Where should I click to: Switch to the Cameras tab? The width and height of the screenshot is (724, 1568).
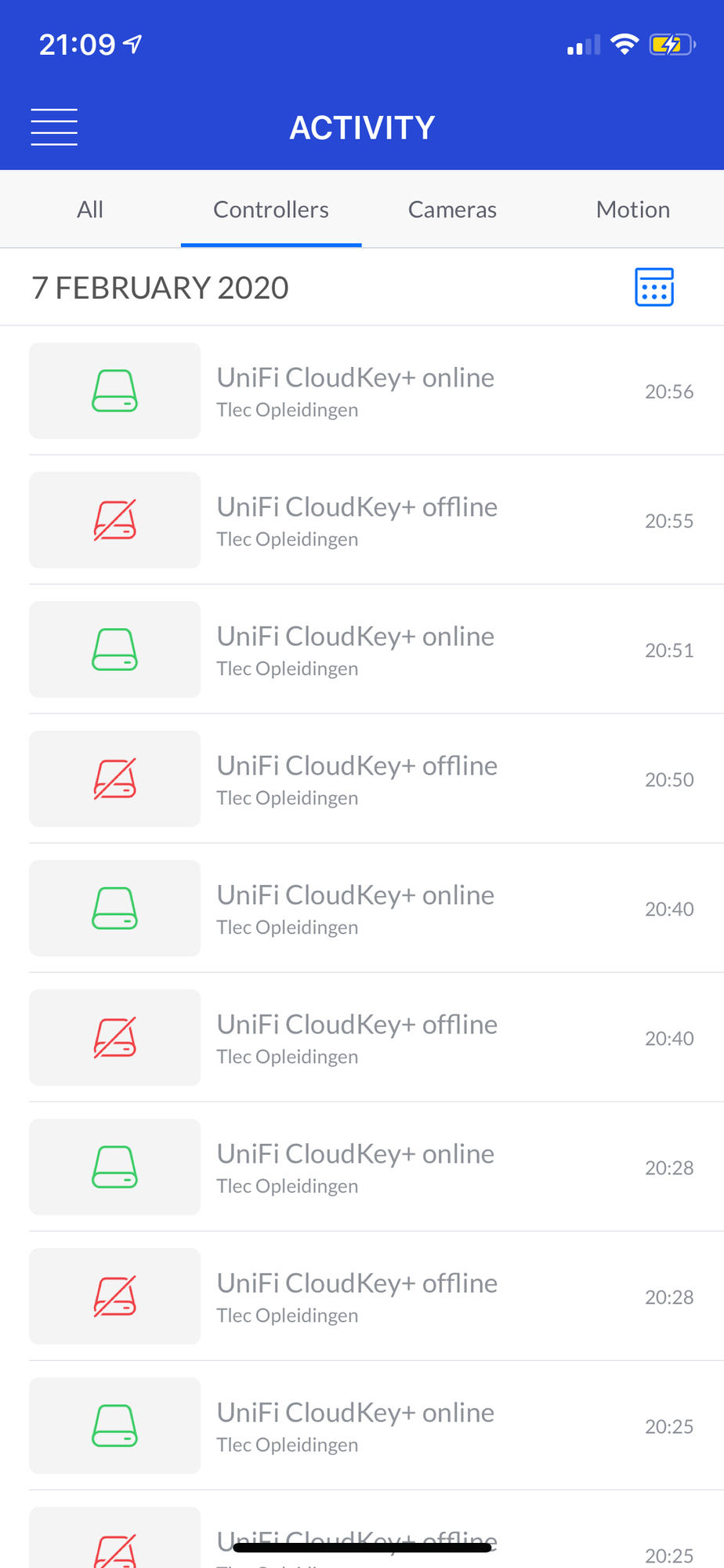coord(452,209)
